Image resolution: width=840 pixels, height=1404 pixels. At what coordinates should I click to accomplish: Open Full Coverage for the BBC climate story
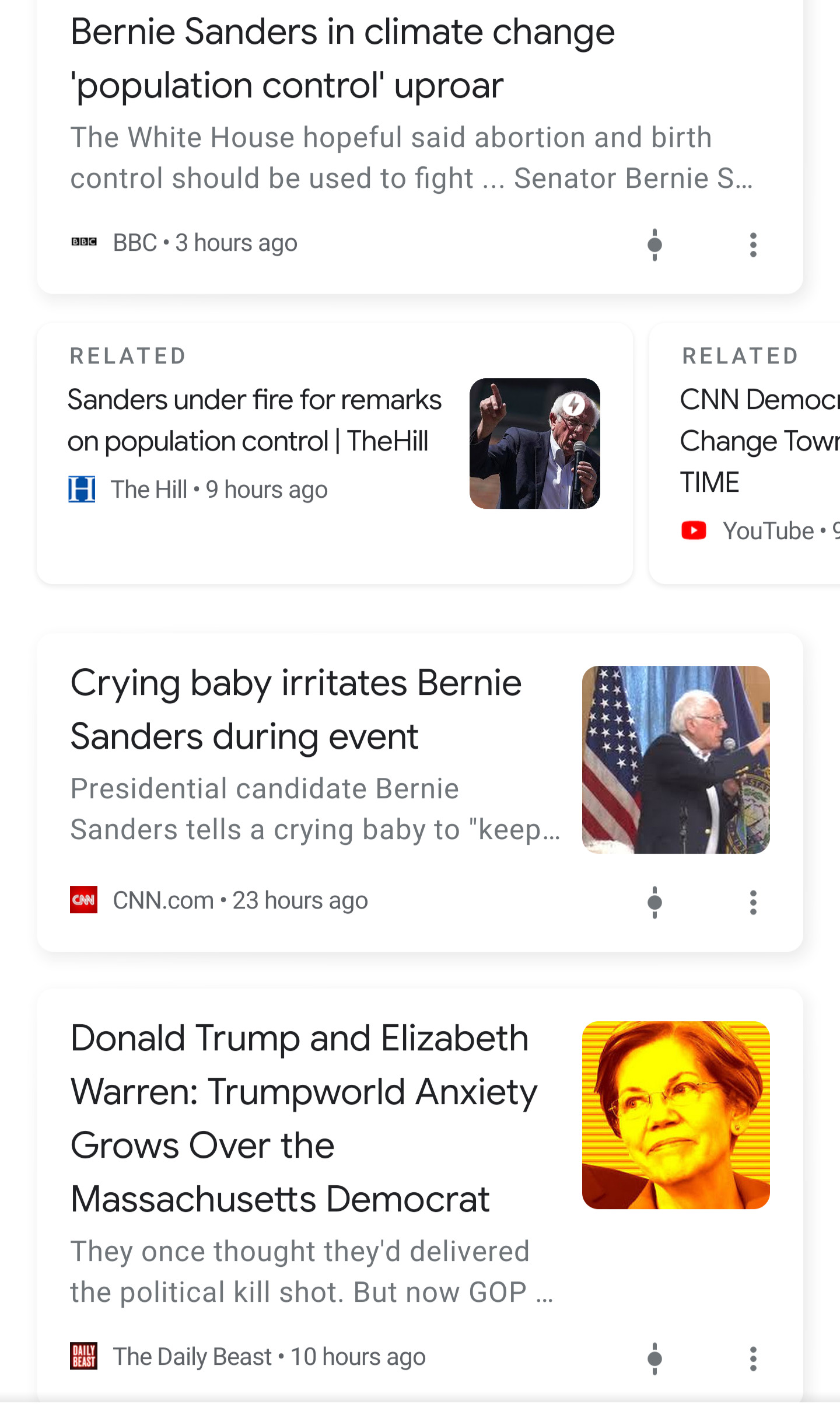[653, 244]
